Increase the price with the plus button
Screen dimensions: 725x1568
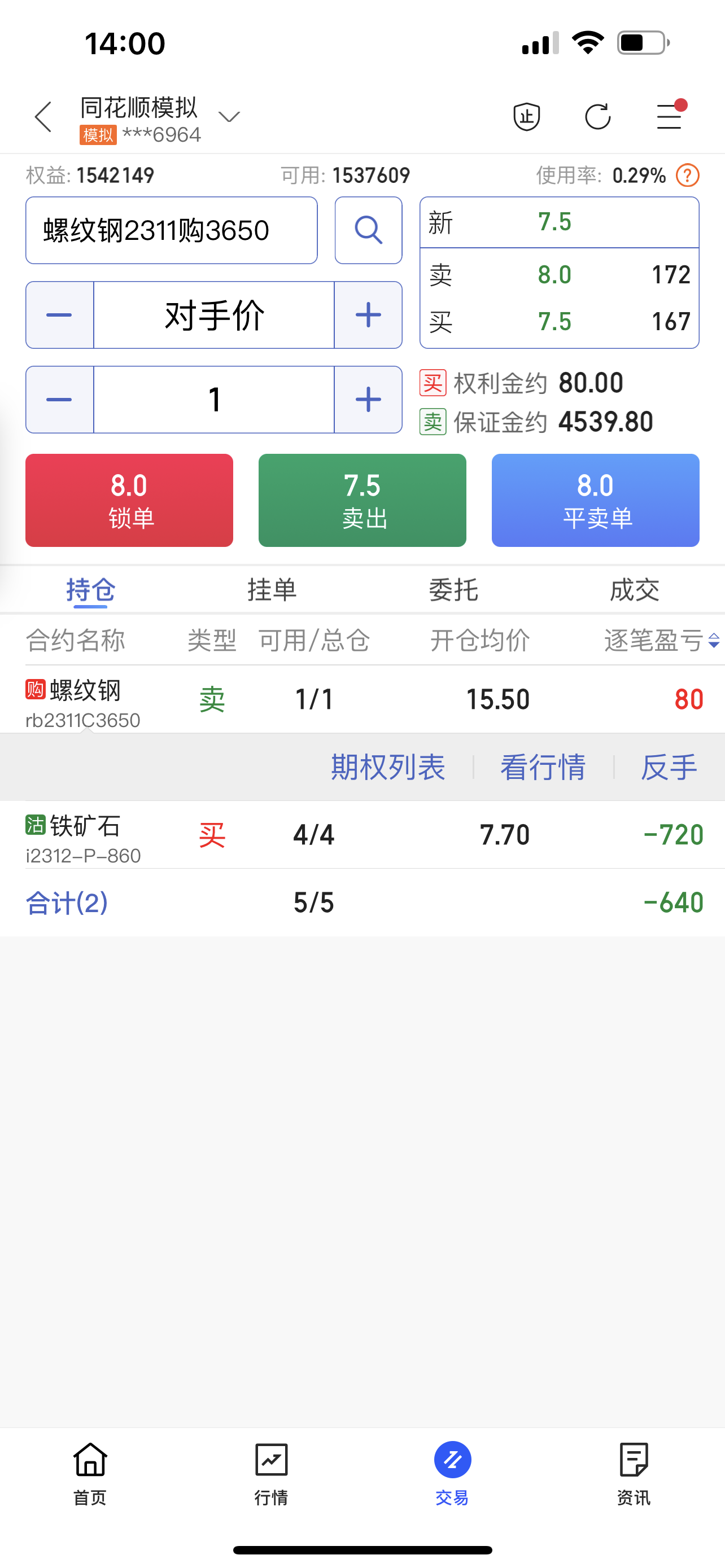tap(368, 316)
